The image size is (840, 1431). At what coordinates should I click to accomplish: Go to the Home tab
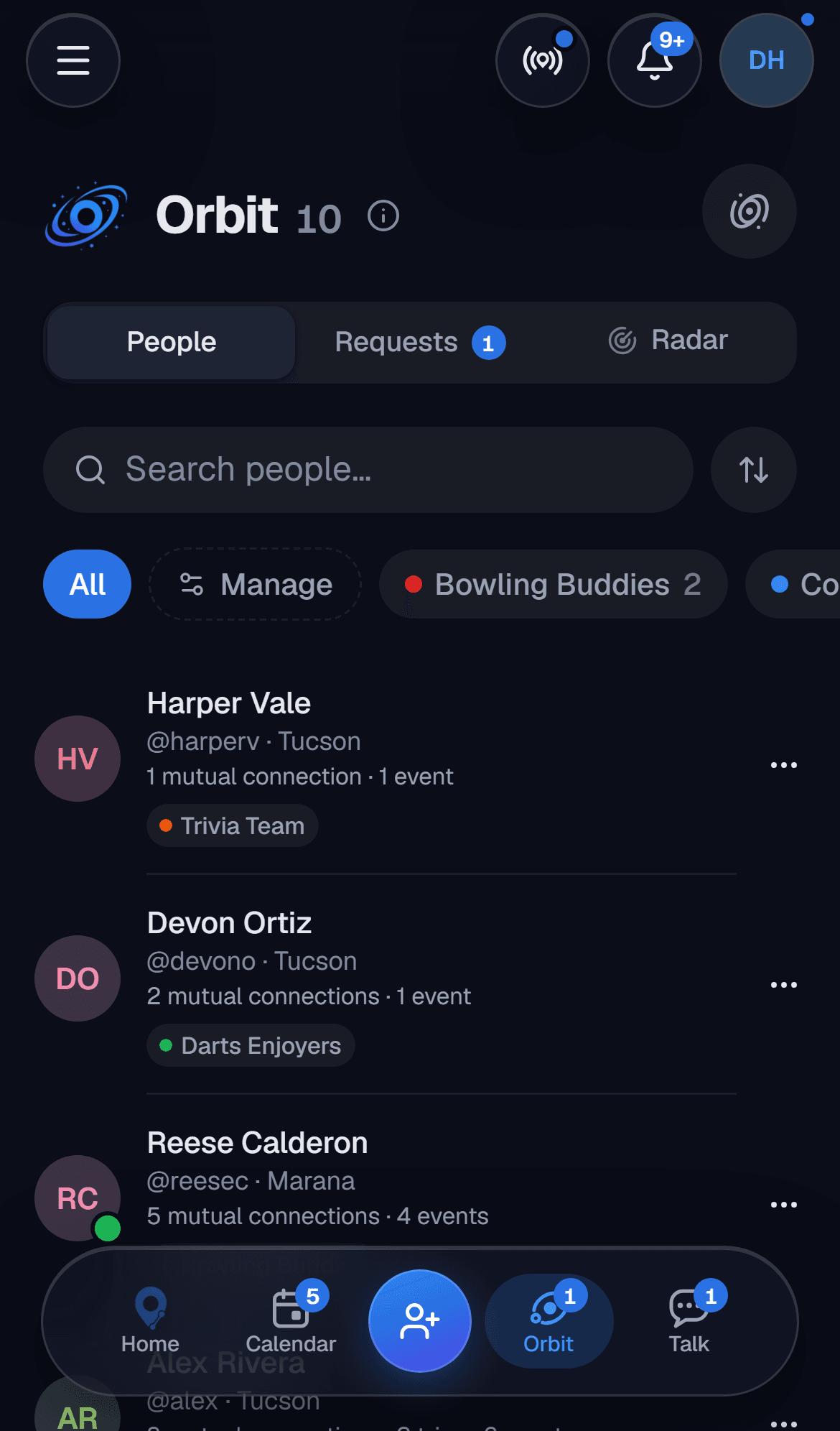click(150, 1321)
